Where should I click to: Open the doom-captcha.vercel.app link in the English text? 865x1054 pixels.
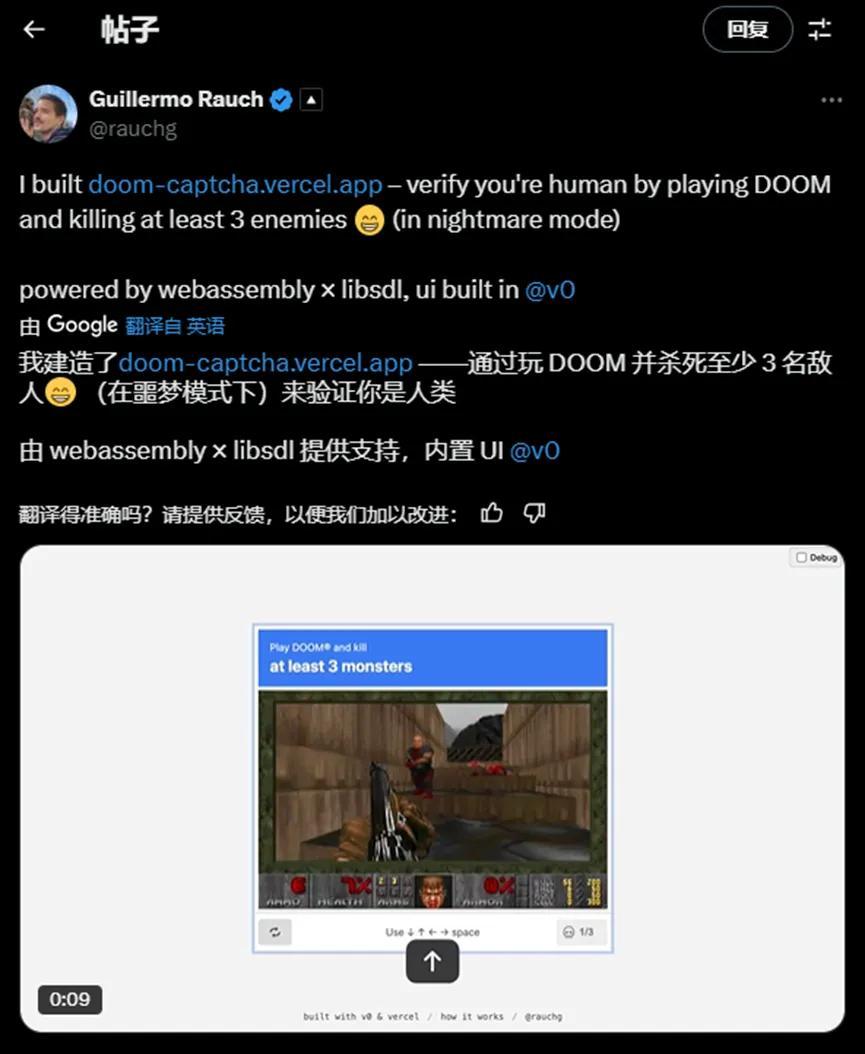pyautogui.click(x=235, y=185)
